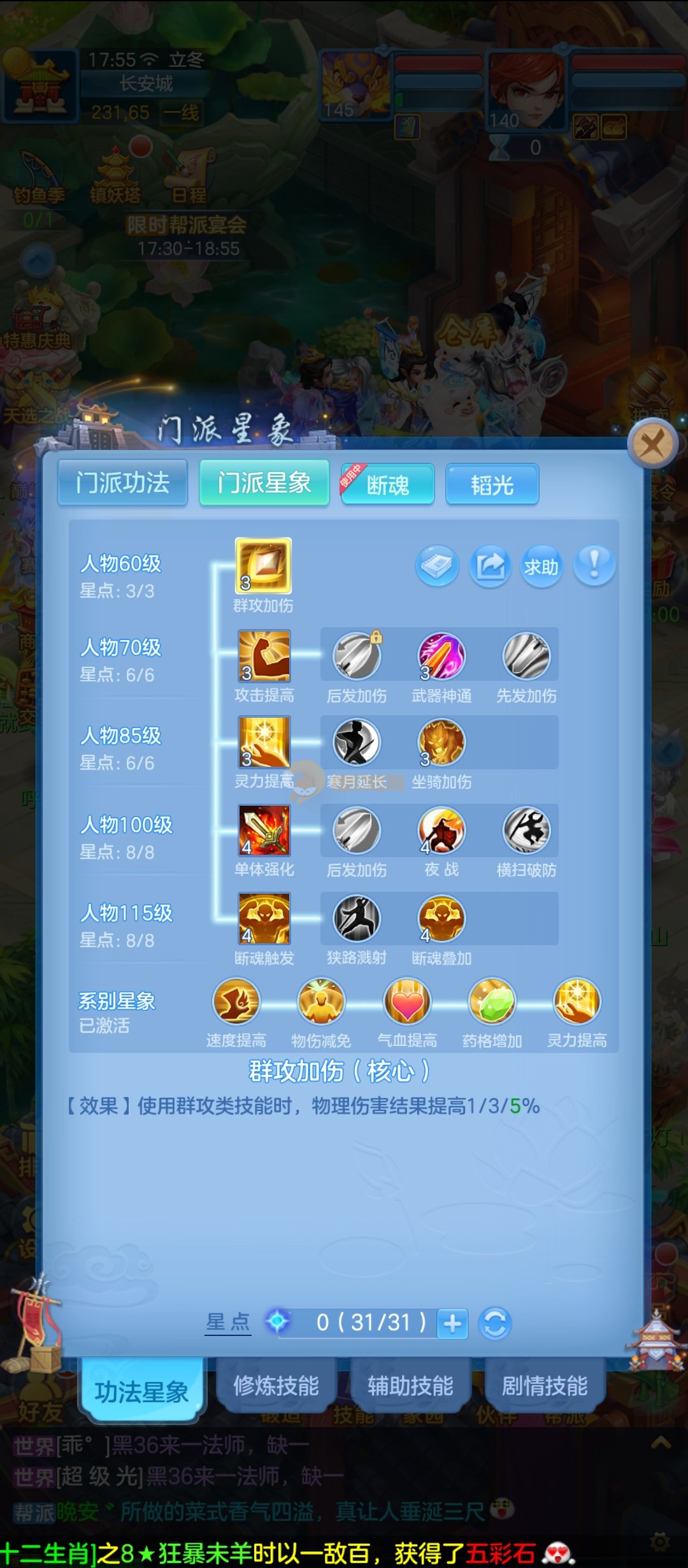Select the 断魂叠加 skill node
Image resolution: width=688 pixels, height=1568 pixels.
(x=441, y=918)
